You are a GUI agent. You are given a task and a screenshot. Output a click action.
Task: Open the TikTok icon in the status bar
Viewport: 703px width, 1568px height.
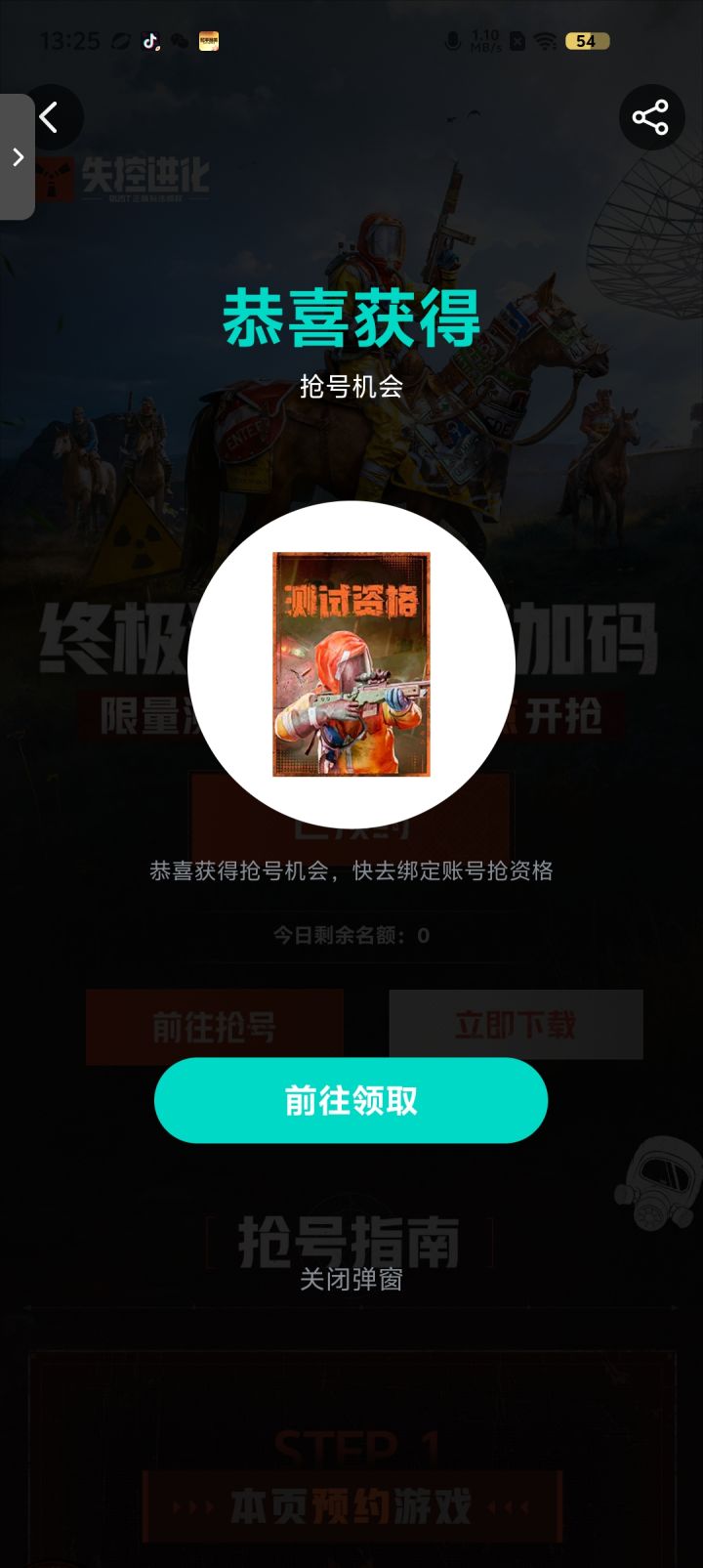tap(150, 40)
